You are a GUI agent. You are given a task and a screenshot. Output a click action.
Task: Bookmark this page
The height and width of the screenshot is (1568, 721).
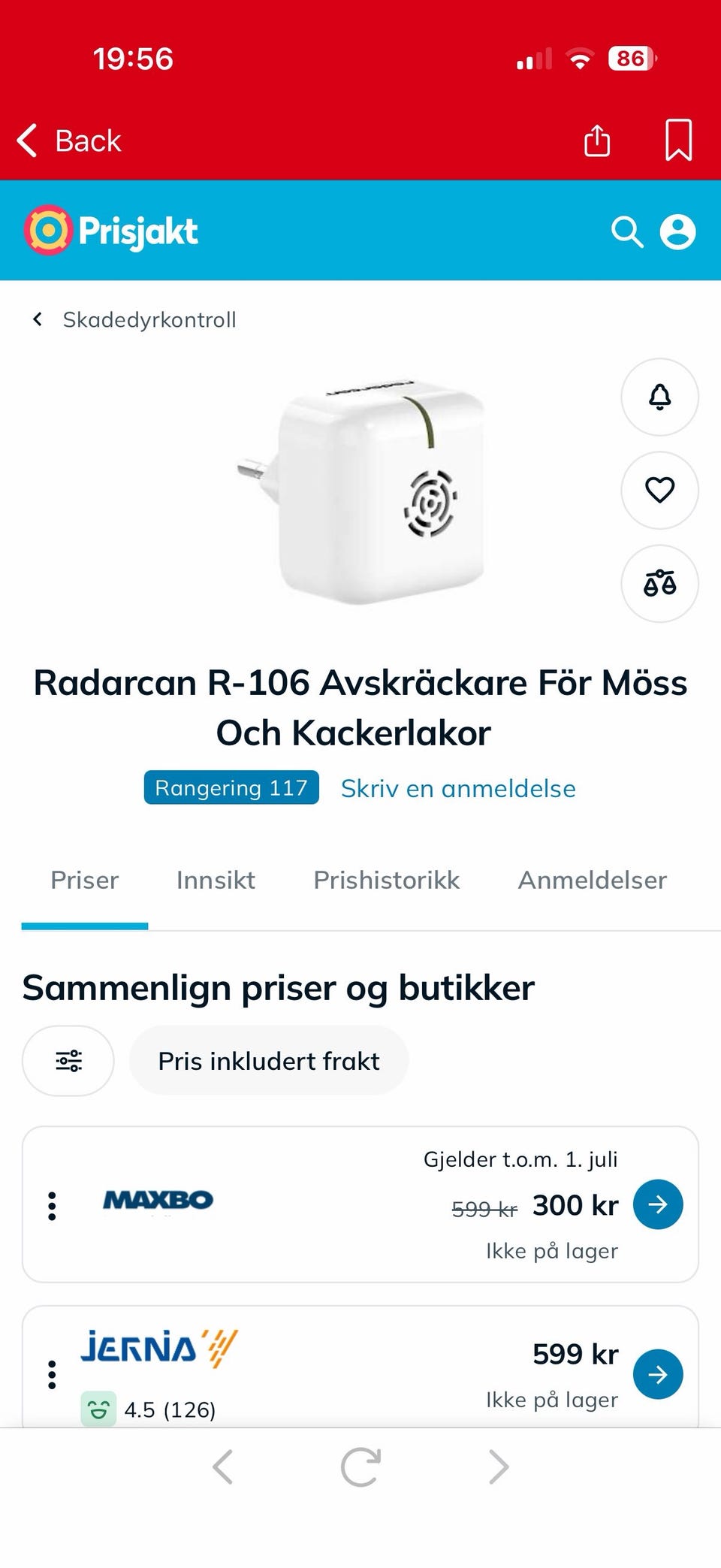678,140
